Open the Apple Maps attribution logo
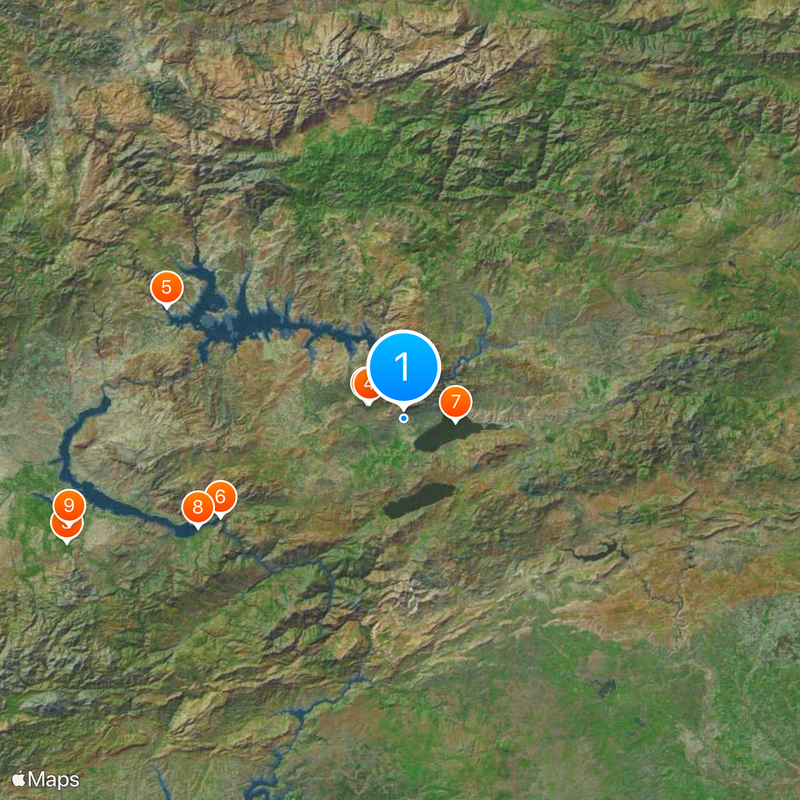 tap(45, 778)
